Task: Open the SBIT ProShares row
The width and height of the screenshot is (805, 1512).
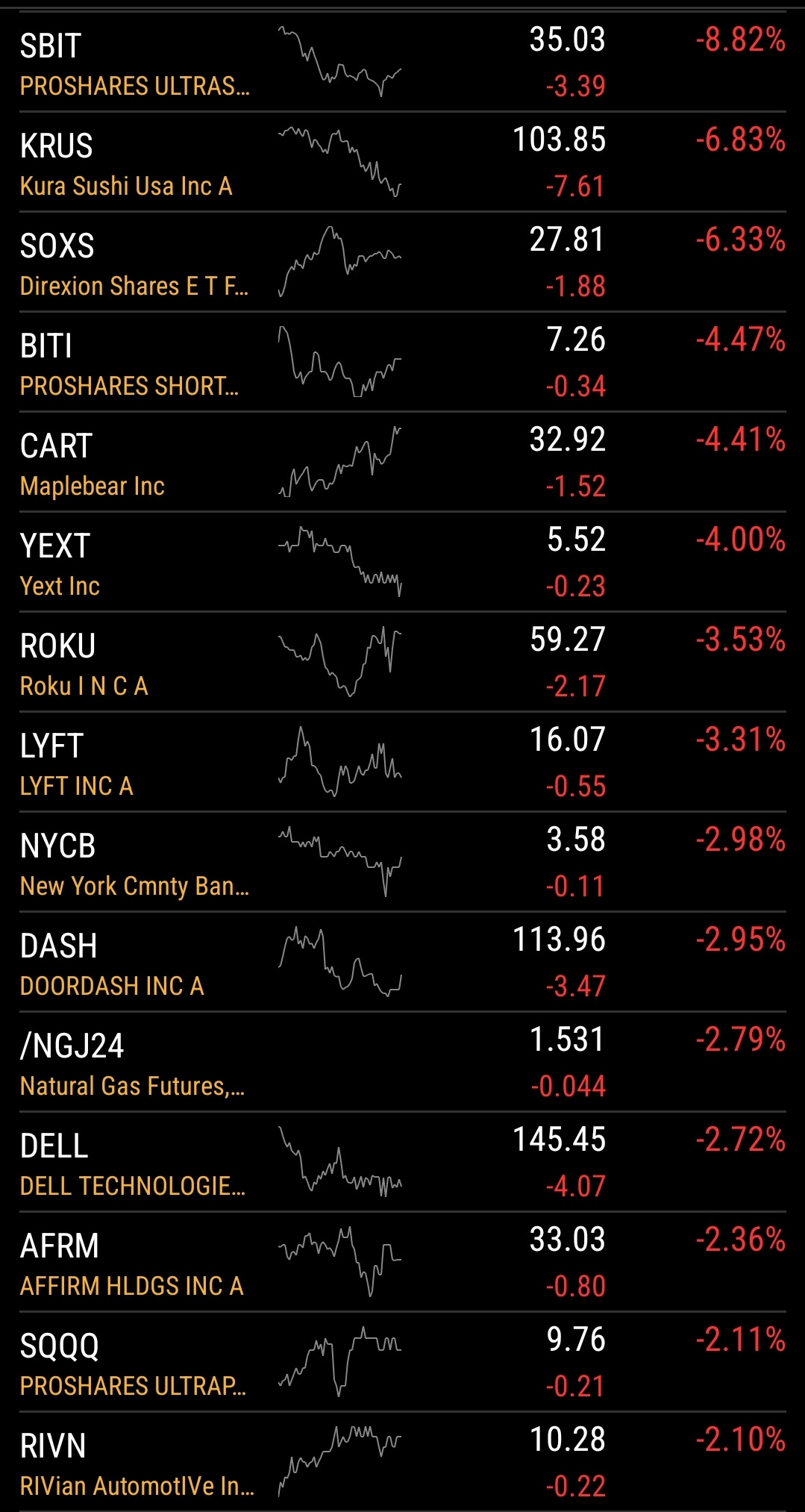Action: pyautogui.click(x=402, y=62)
